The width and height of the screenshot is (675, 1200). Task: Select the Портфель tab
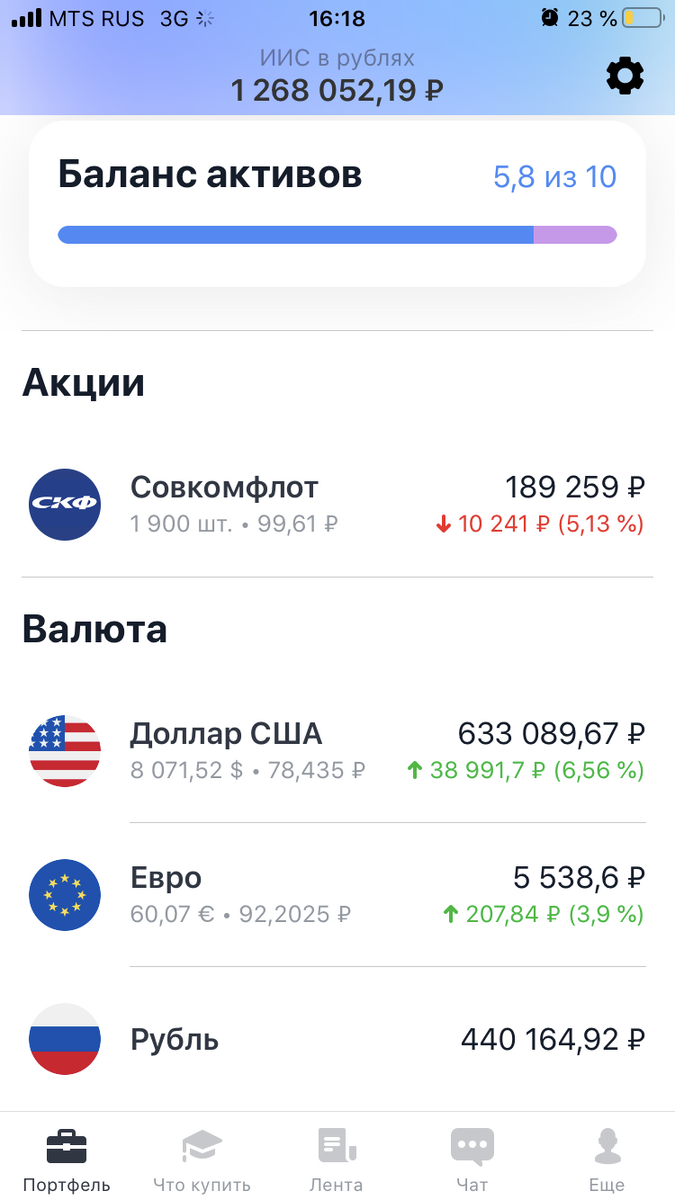tap(67, 1157)
